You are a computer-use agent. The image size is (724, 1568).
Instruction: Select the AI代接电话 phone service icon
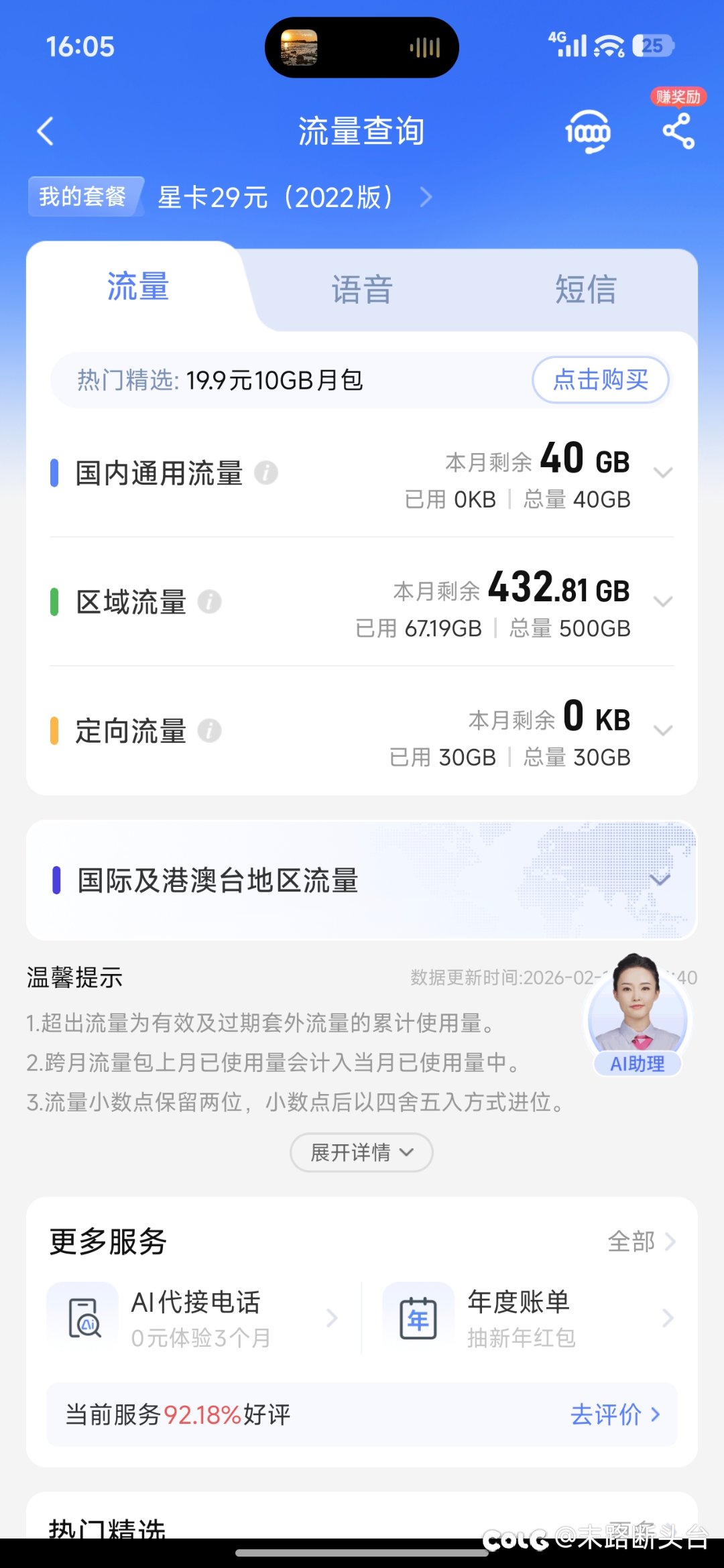83,1315
